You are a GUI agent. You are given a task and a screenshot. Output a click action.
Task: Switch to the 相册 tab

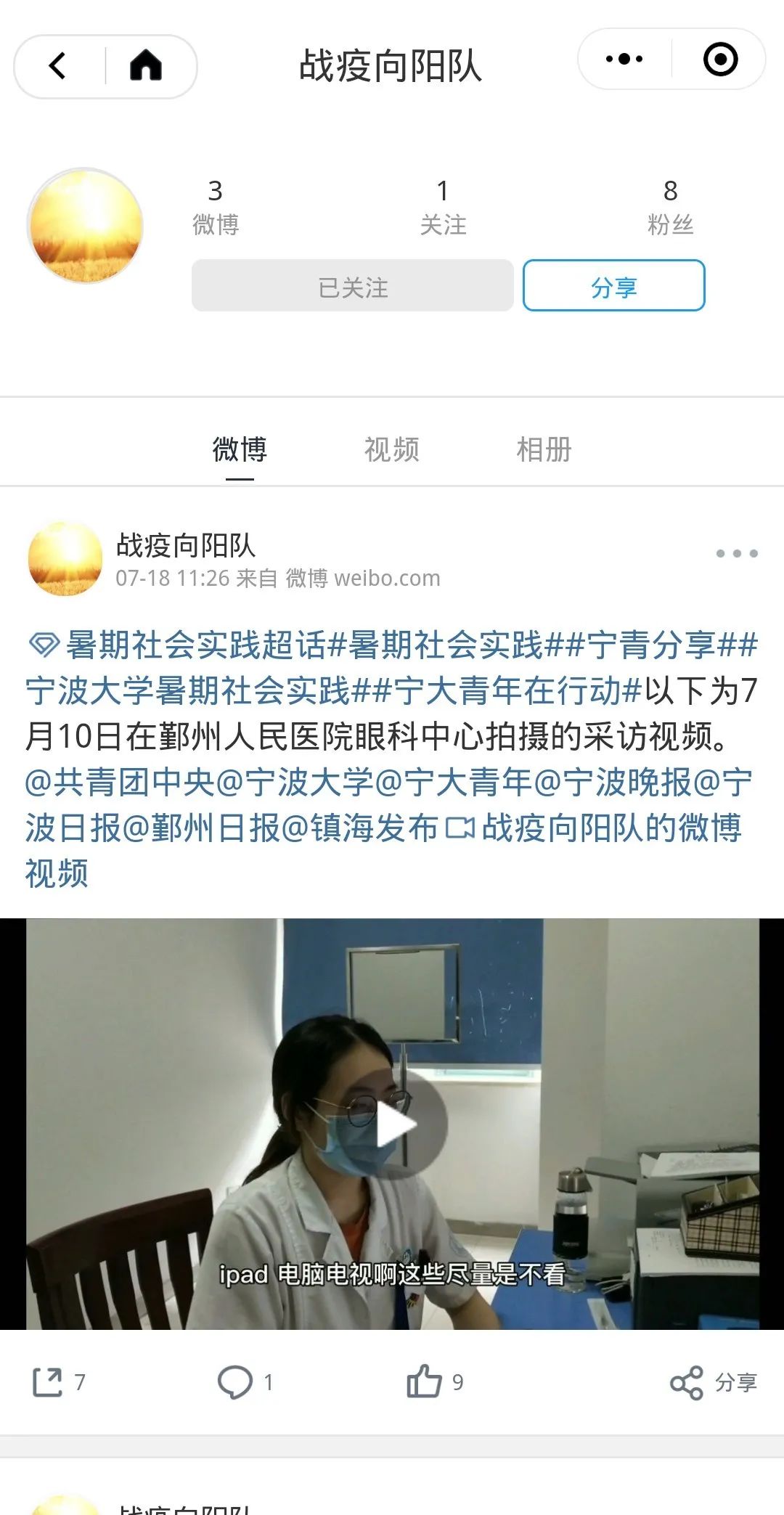coord(544,449)
